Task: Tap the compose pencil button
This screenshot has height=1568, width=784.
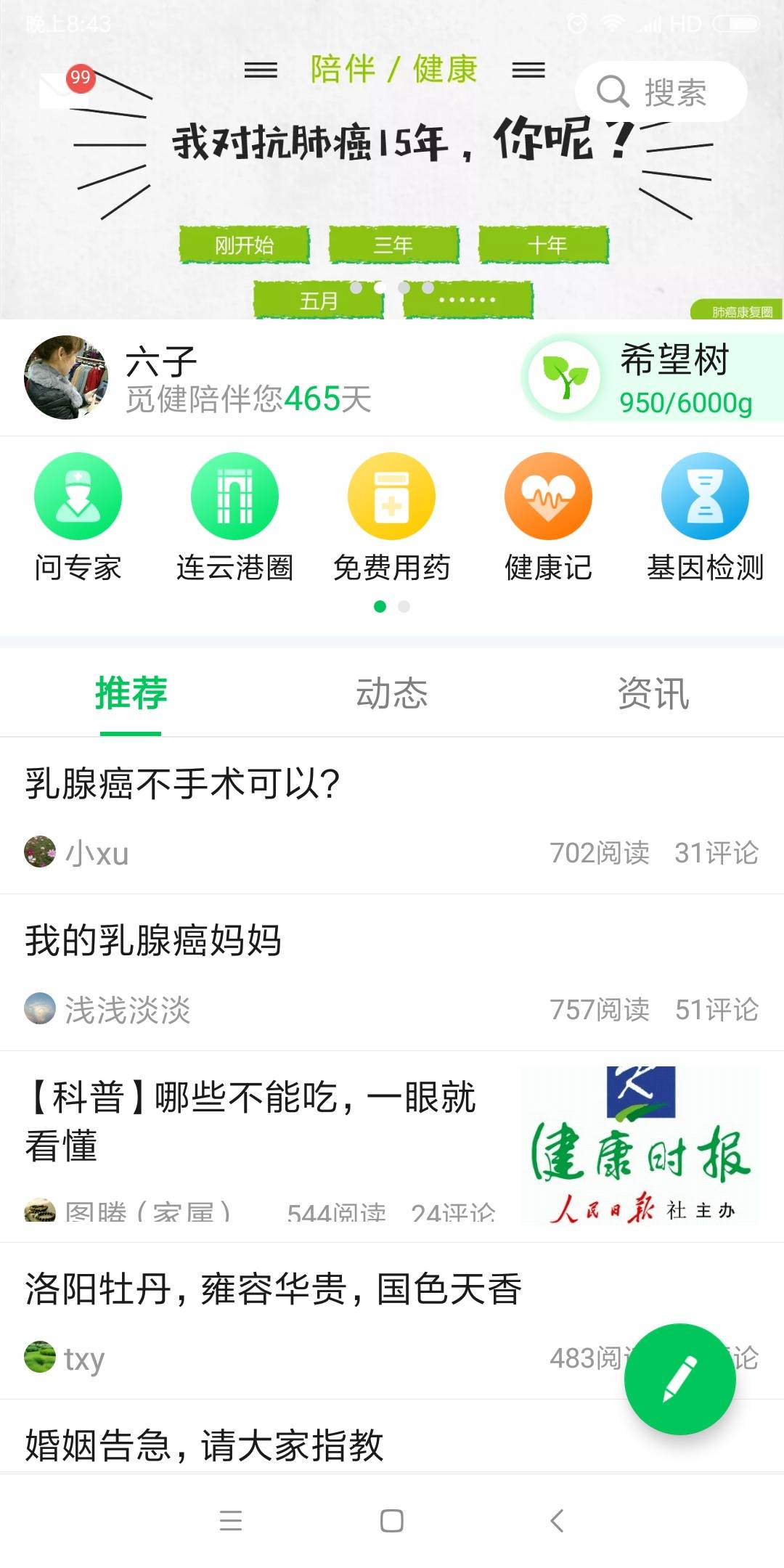Action: (679, 1378)
